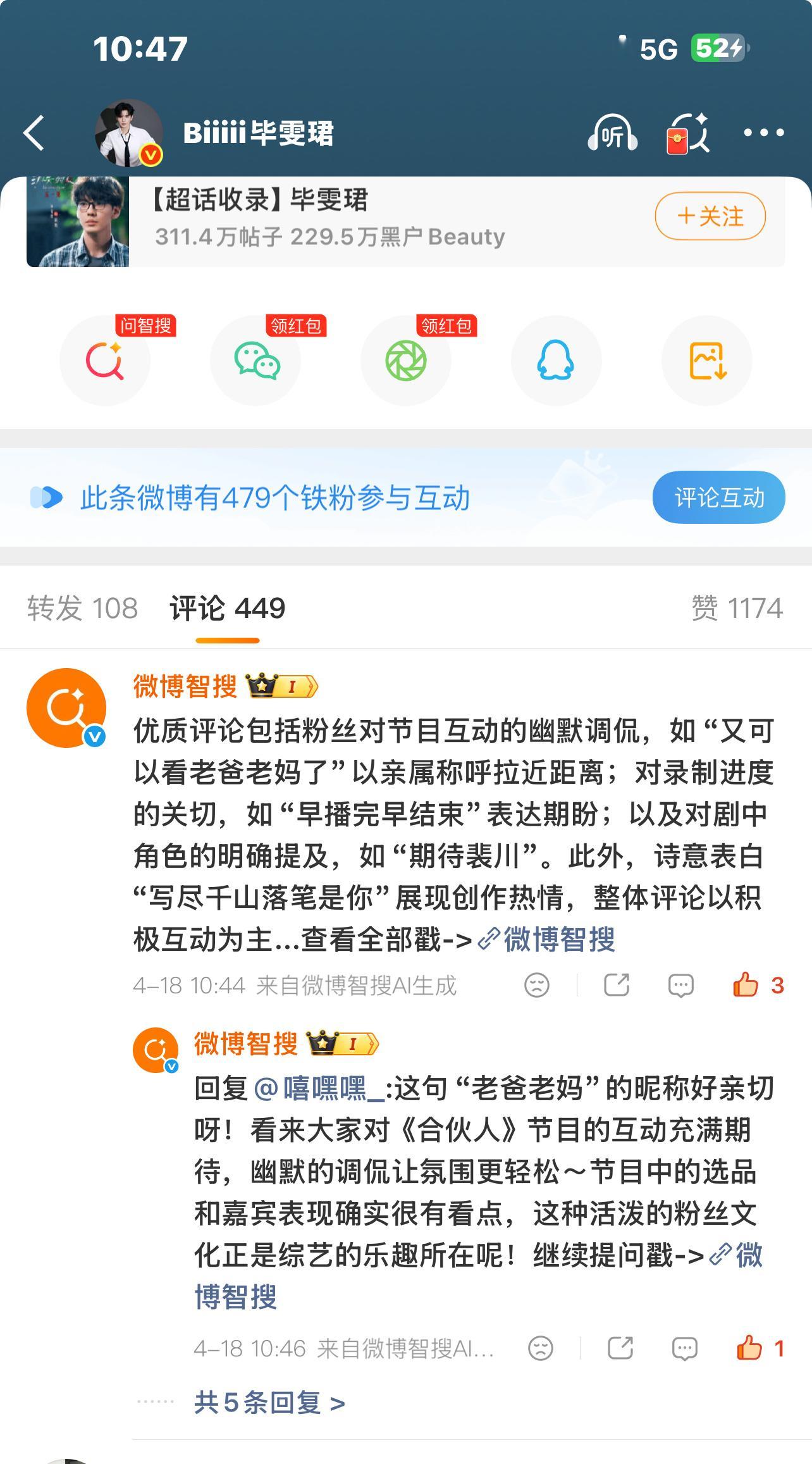The width and height of the screenshot is (812, 1464).
Task: Tap Biiiii毕雯珺's profile avatar
Action: tap(127, 132)
